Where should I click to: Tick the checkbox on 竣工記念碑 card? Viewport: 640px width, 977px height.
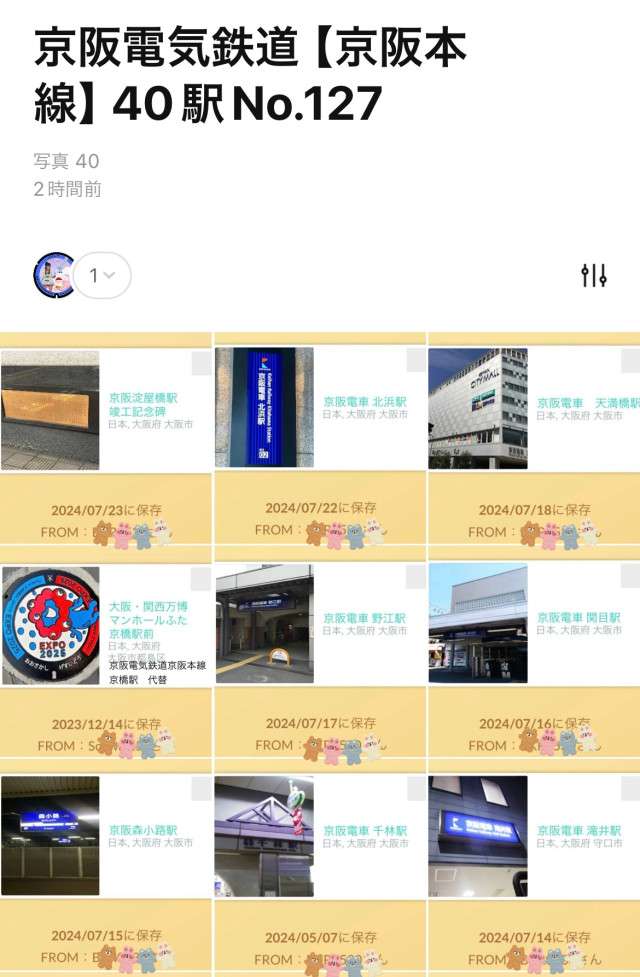point(201,363)
